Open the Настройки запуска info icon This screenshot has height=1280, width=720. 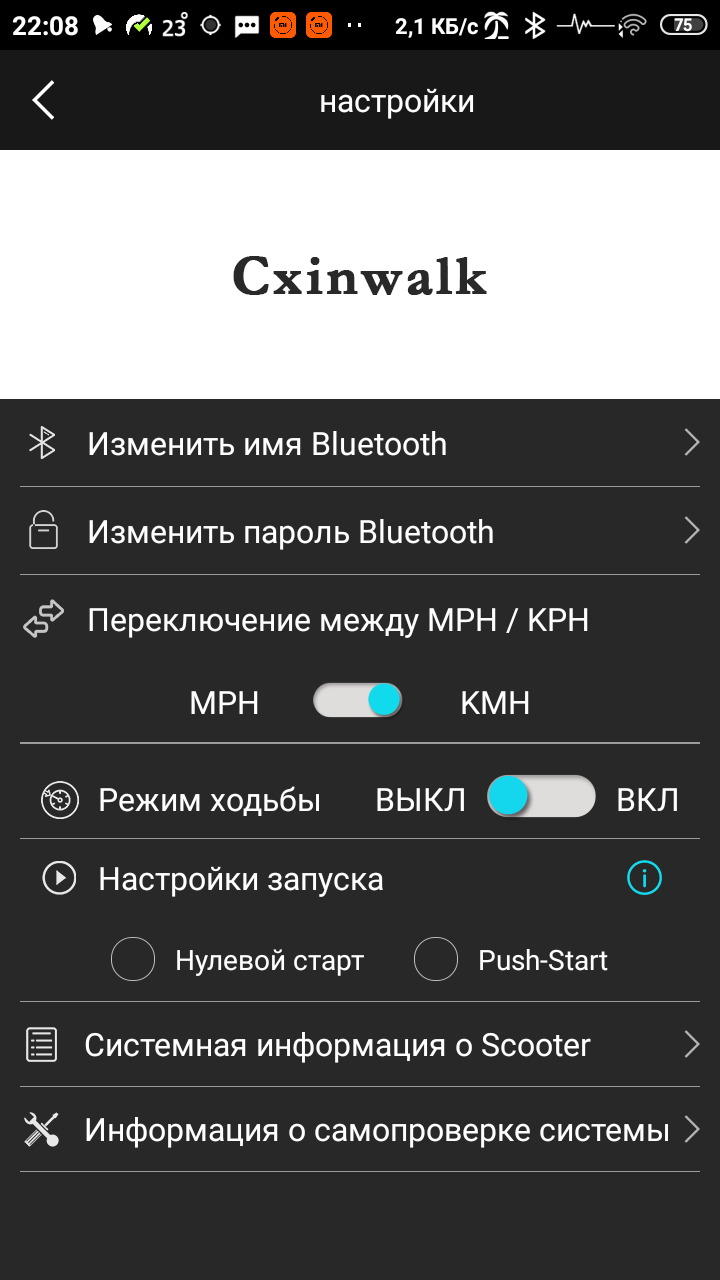644,879
